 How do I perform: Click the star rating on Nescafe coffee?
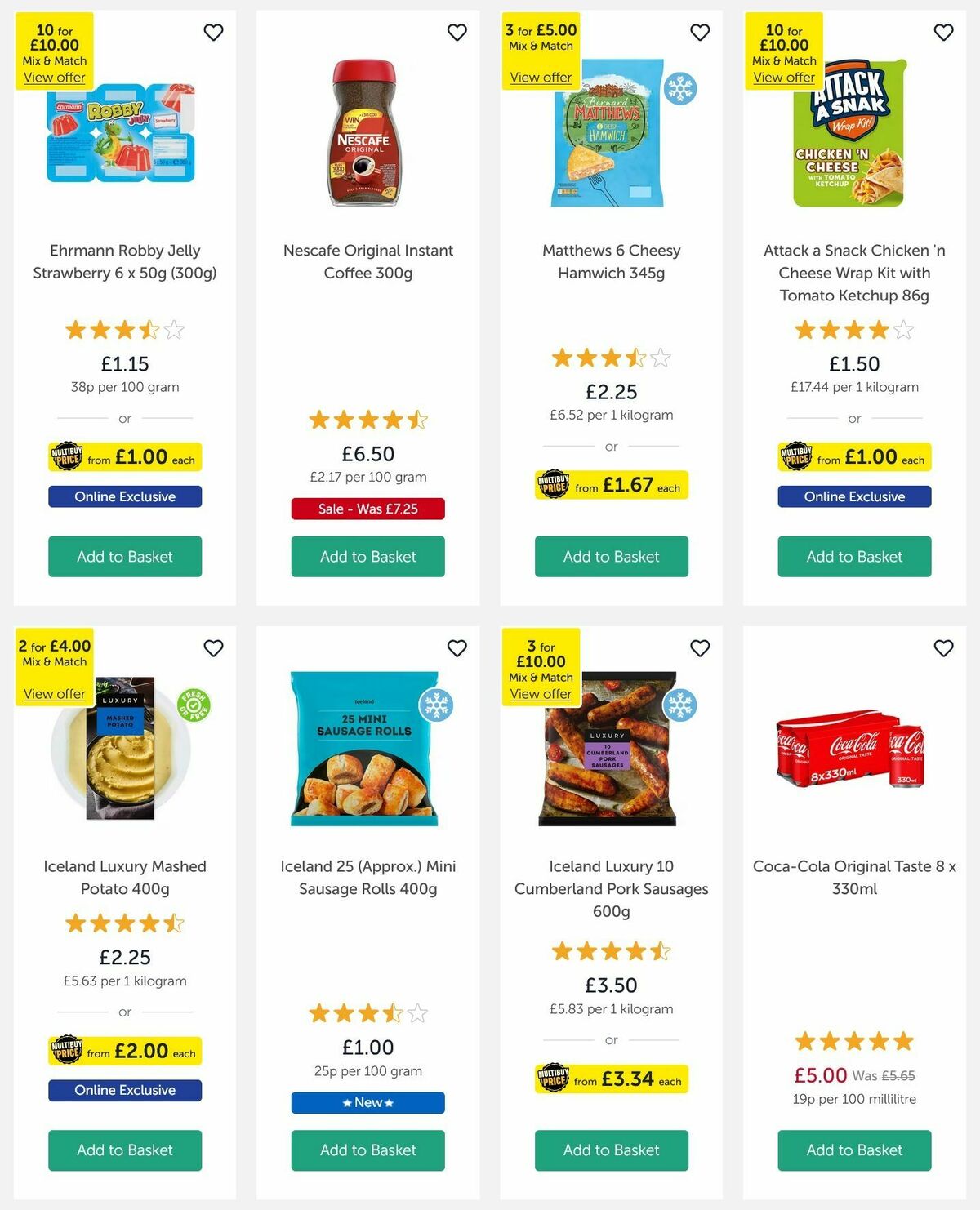tap(367, 419)
